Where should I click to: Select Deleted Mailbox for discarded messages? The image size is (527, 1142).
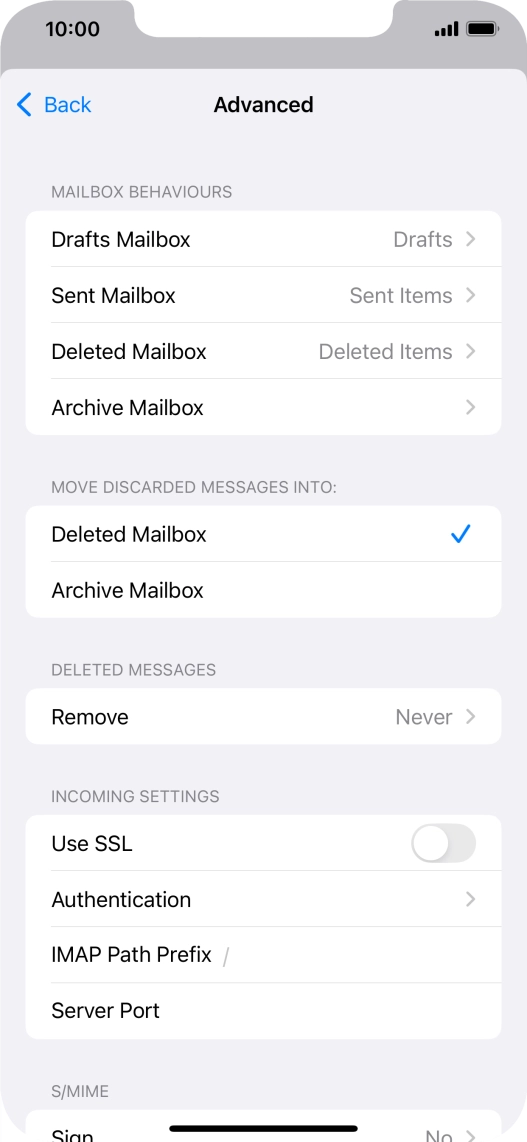coord(264,535)
